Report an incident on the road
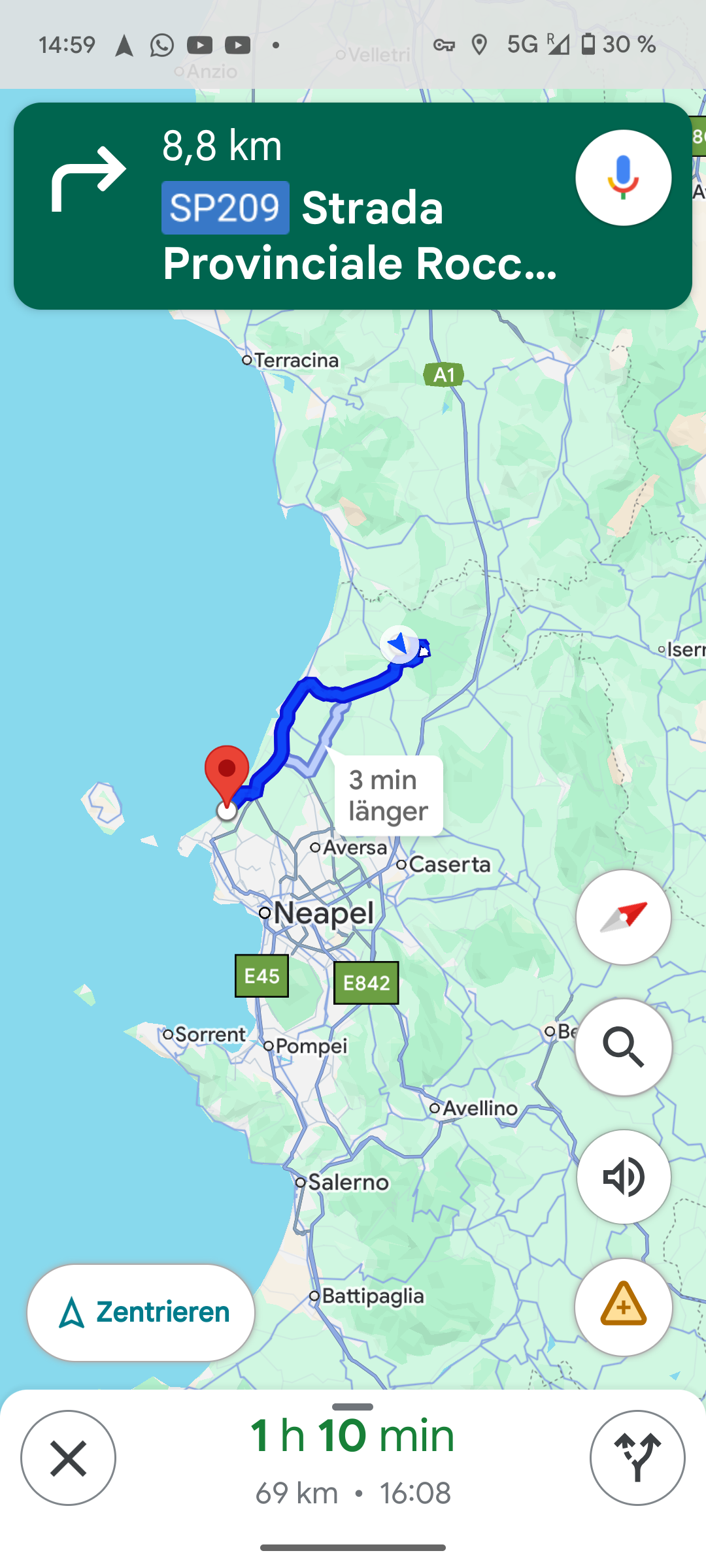The height and width of the screenshot is (1568, 706). tap(623, 1307)
